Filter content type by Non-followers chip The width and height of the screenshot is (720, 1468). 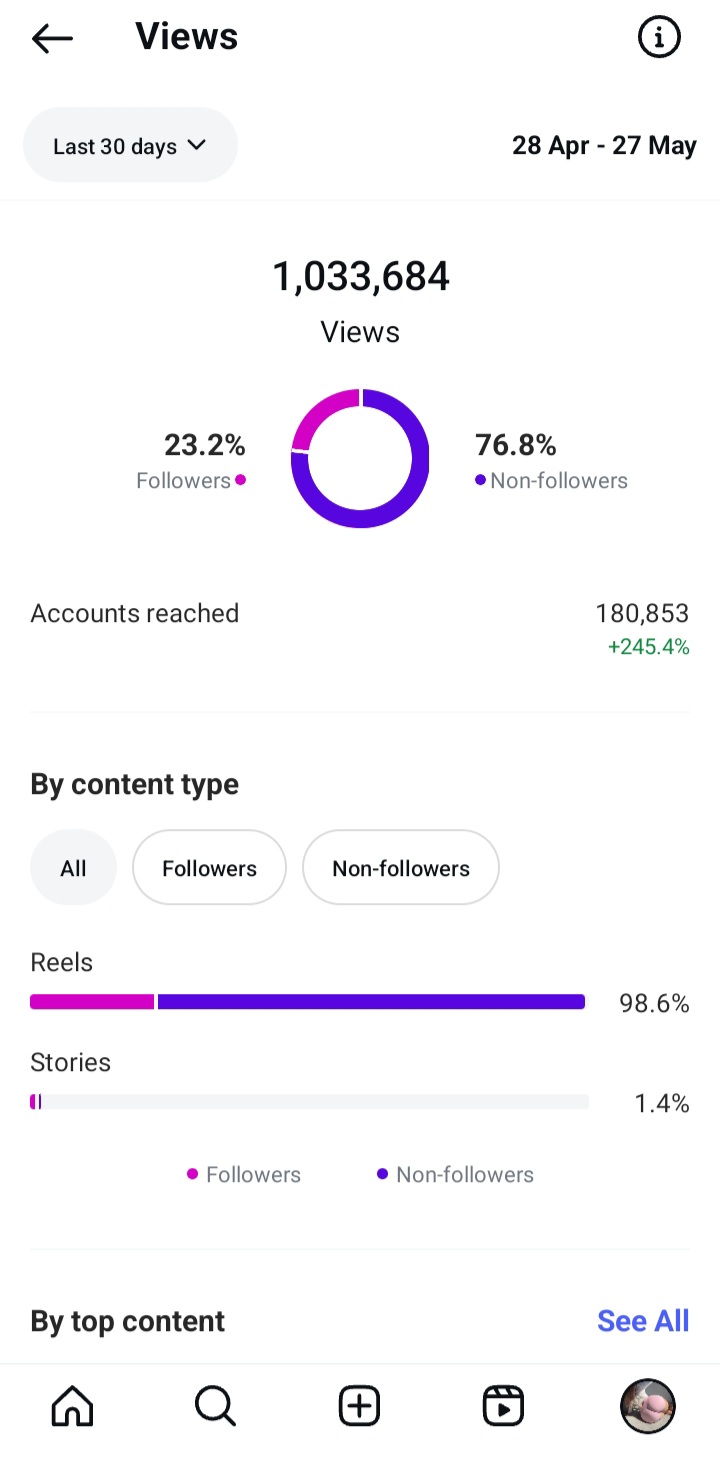click(400, 868)
